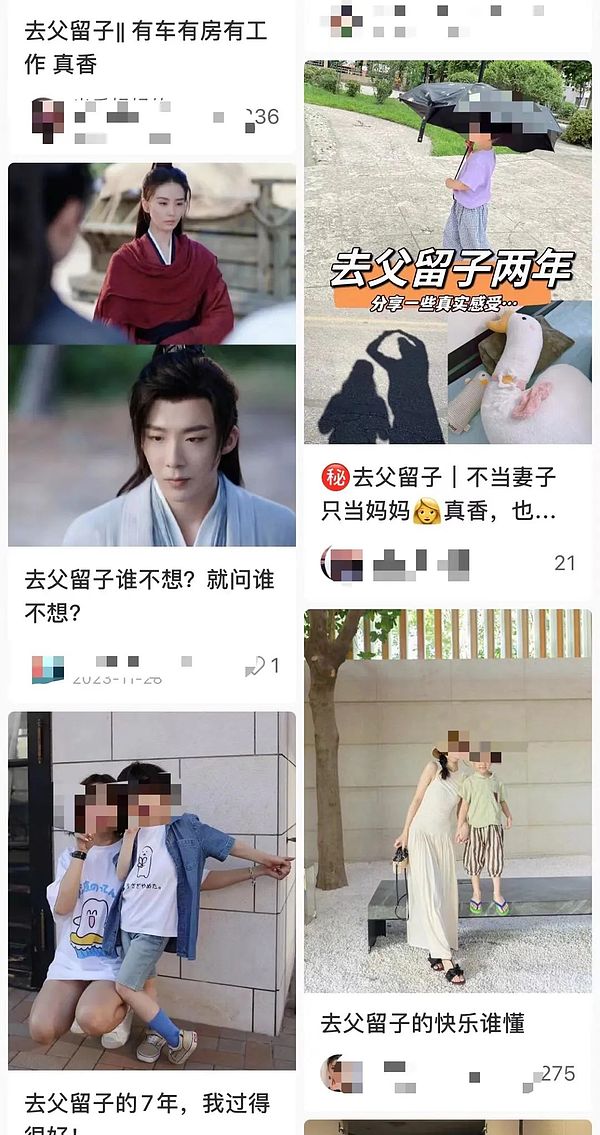The width and height of the screenshot is (600, 1135).
Task: View author avatar under "不当妻子只当妈妈" post
Action: pyautogui.click(x=341, y=563)
